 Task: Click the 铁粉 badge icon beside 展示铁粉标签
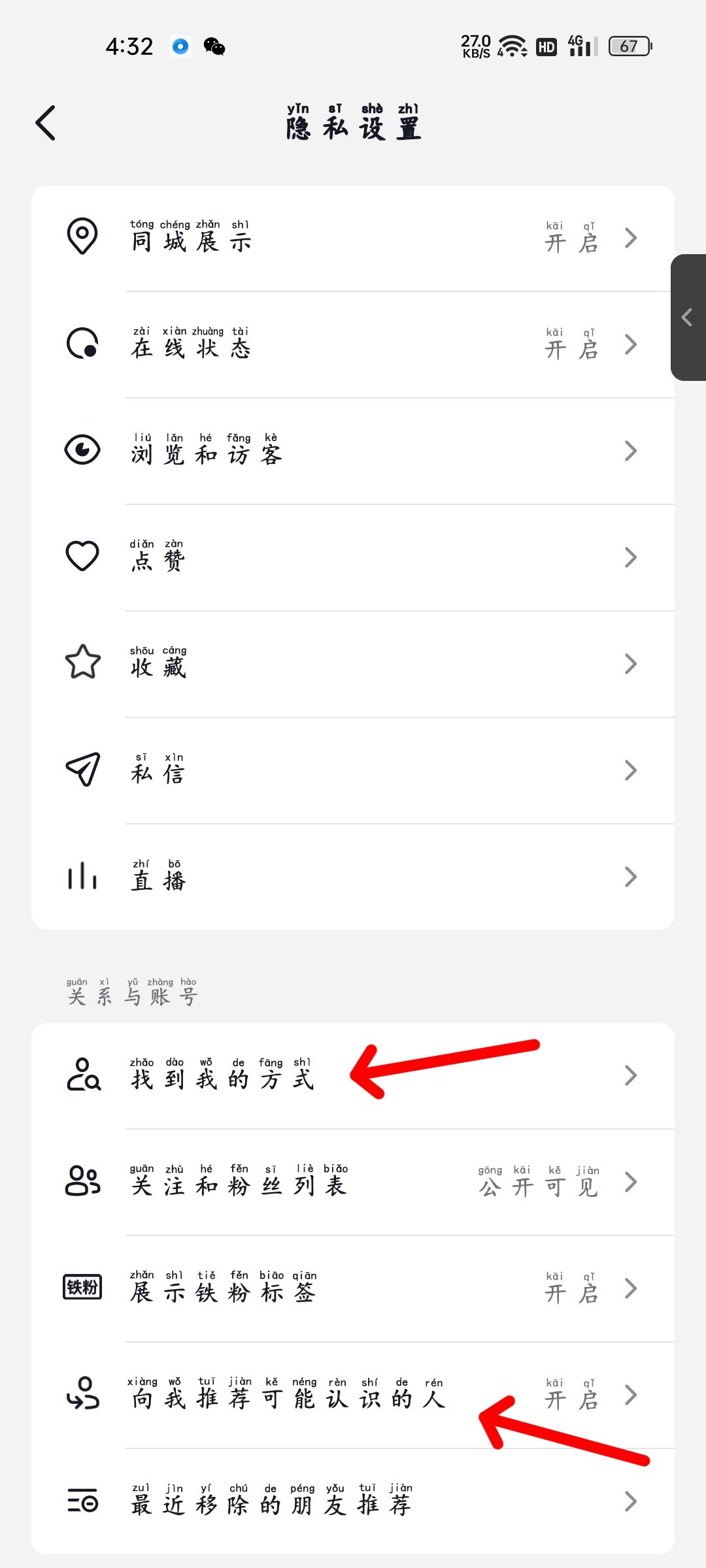tap(82, 1288)
